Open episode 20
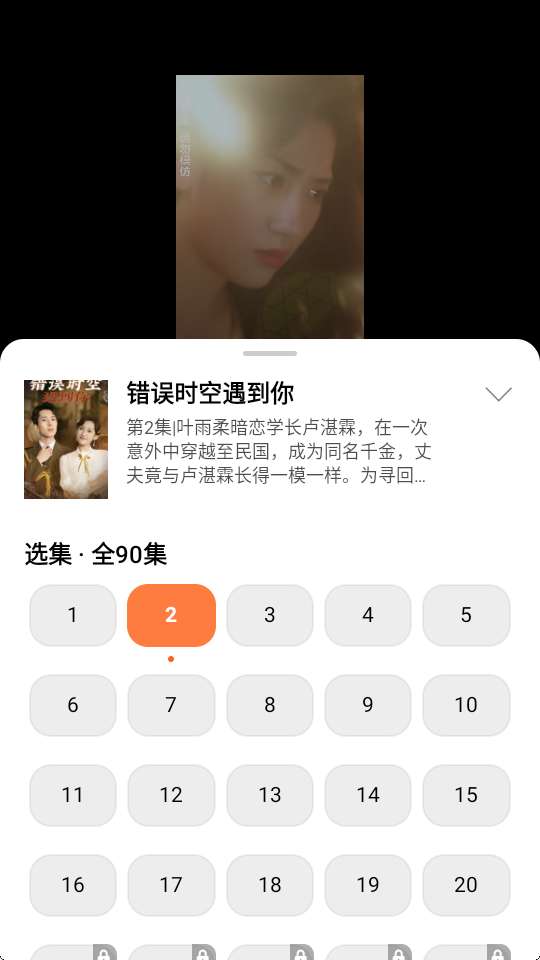Screen dimensions: 540x960 (467, 885)
